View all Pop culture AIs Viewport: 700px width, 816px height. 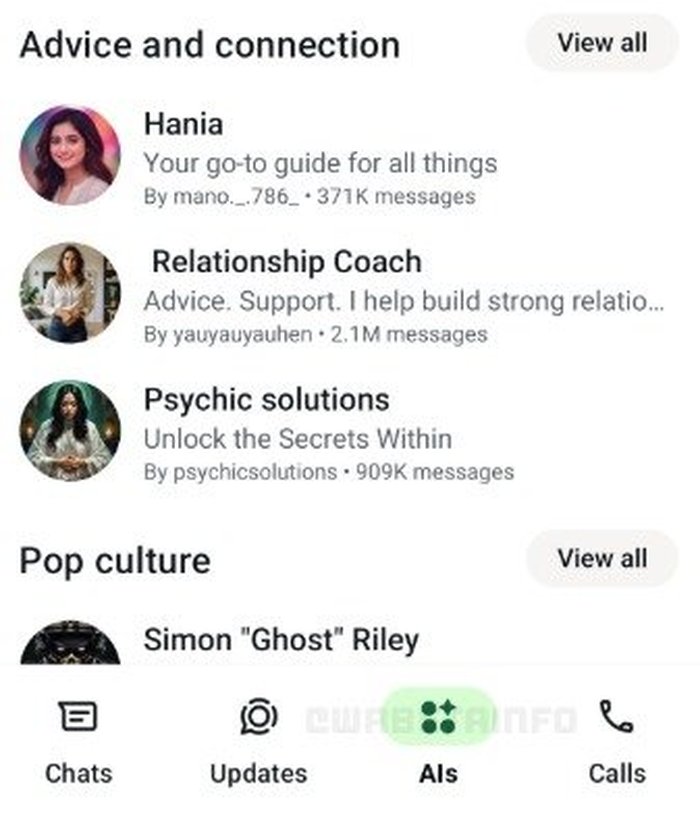click(602, 558)
